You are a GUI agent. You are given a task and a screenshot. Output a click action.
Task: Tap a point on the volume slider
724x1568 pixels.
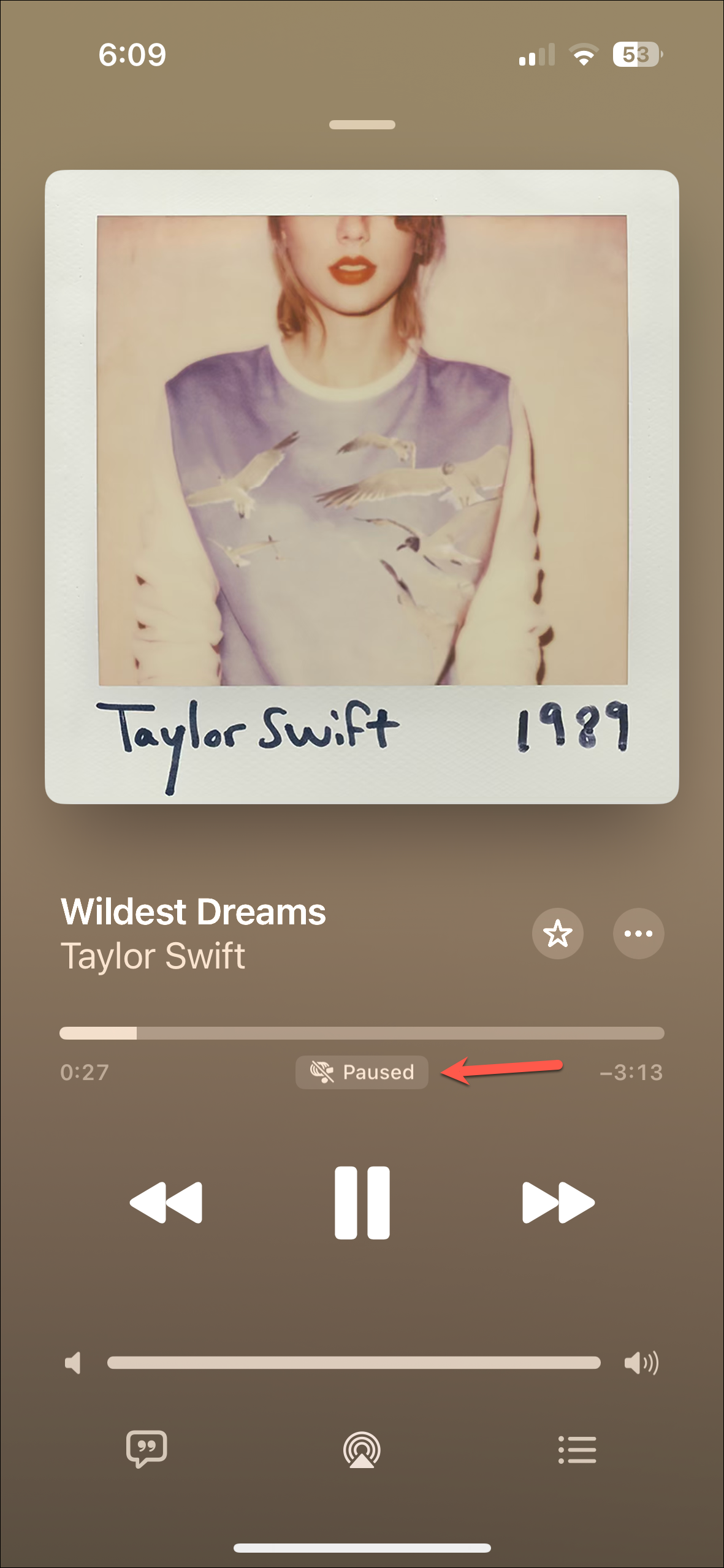(354, 1363)
